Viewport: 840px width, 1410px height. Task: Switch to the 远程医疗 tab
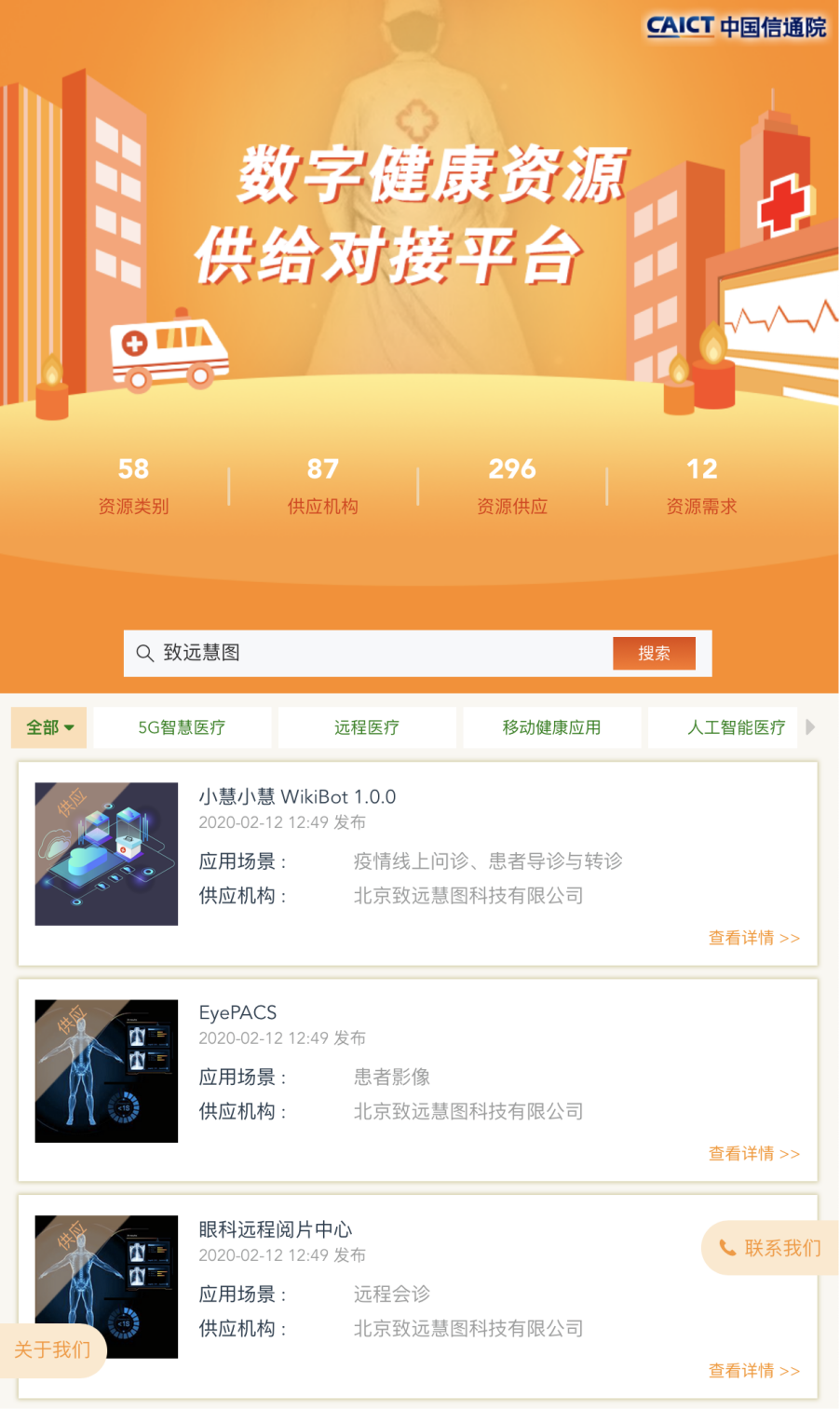coord(367,727)
